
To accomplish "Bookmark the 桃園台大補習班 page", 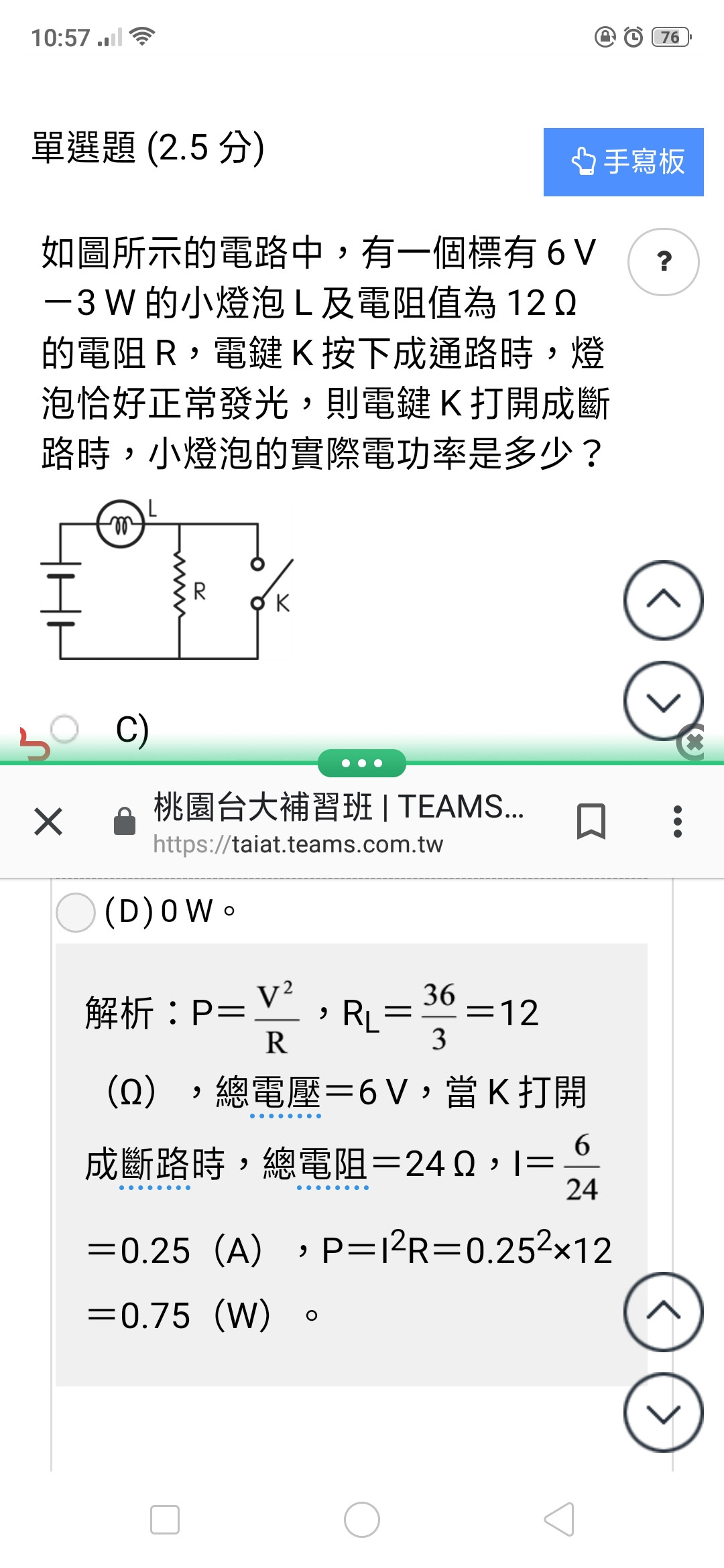I will pyautogui.click(x=591, y=822).
